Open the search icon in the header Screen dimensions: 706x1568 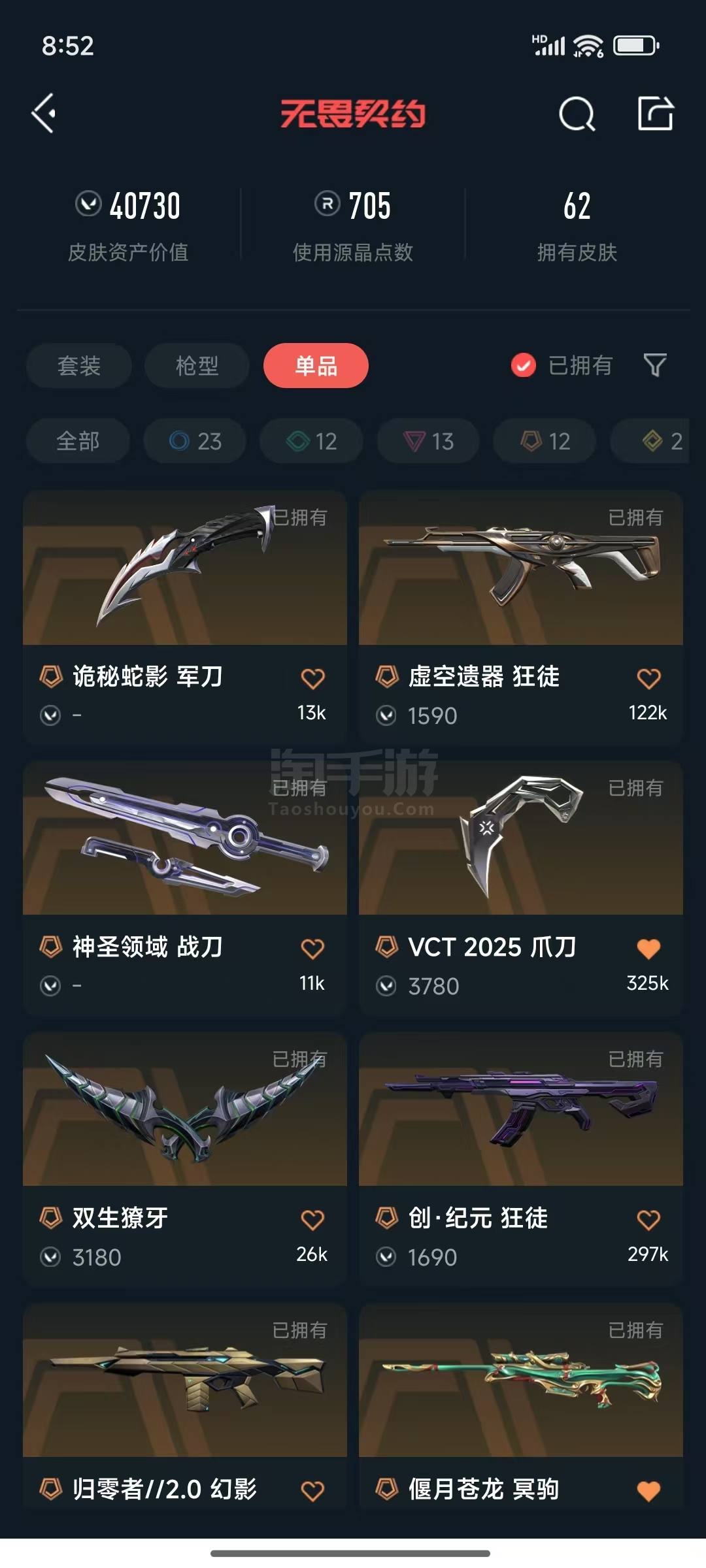pyautogui.click(x=577, y=115)
